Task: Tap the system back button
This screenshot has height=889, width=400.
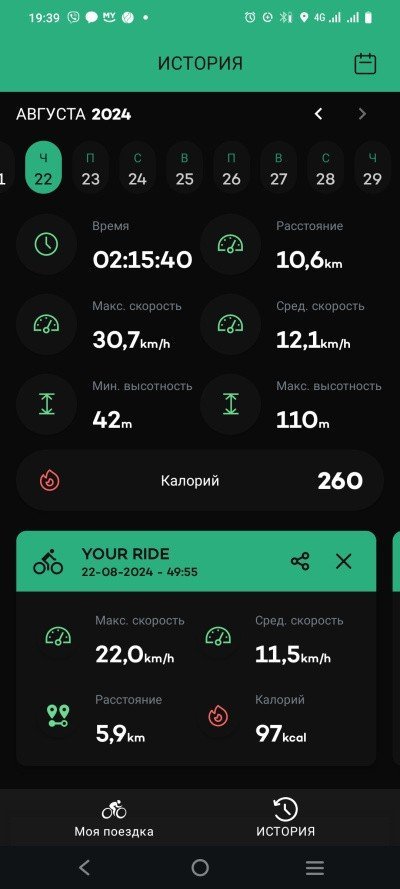Action: pos(84,867)
